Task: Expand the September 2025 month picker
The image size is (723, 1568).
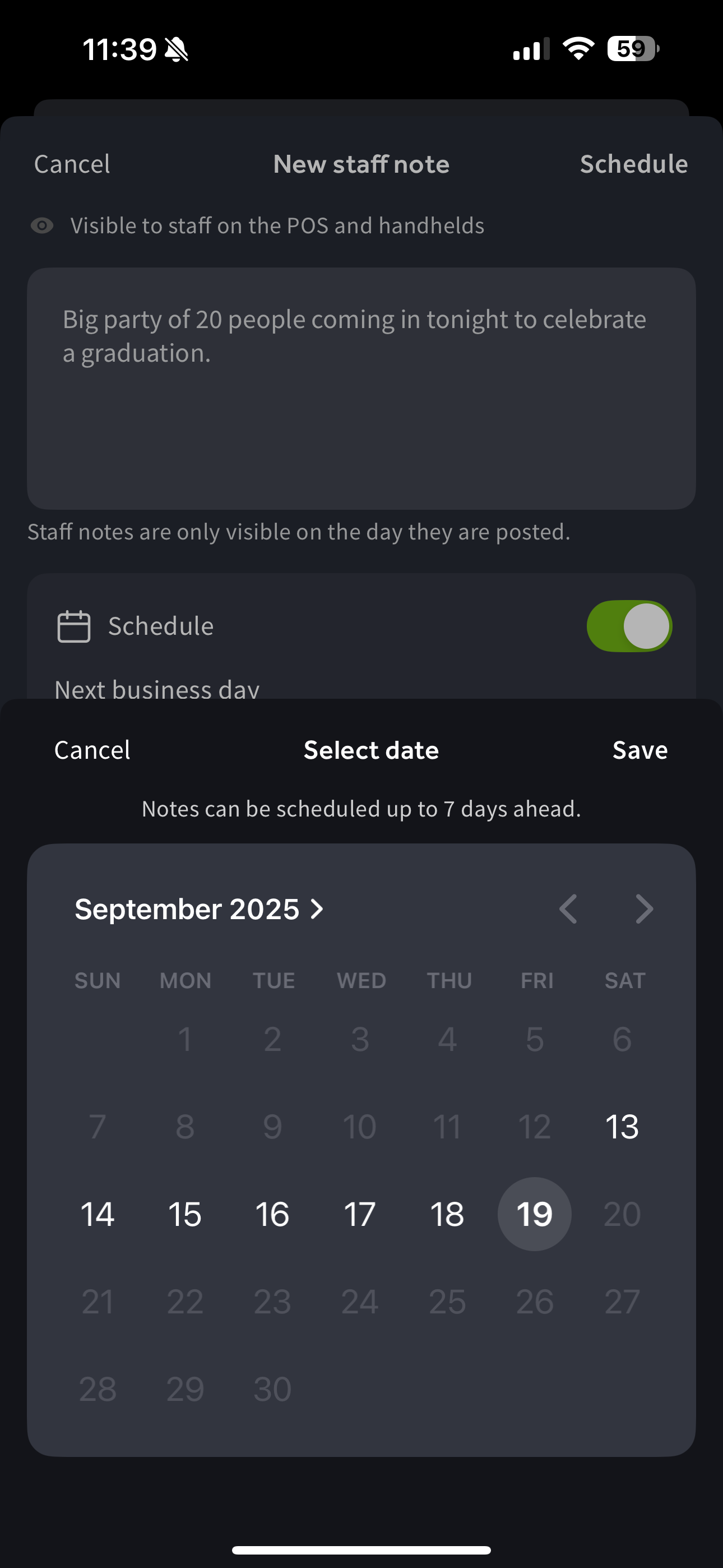Action: 199,909
